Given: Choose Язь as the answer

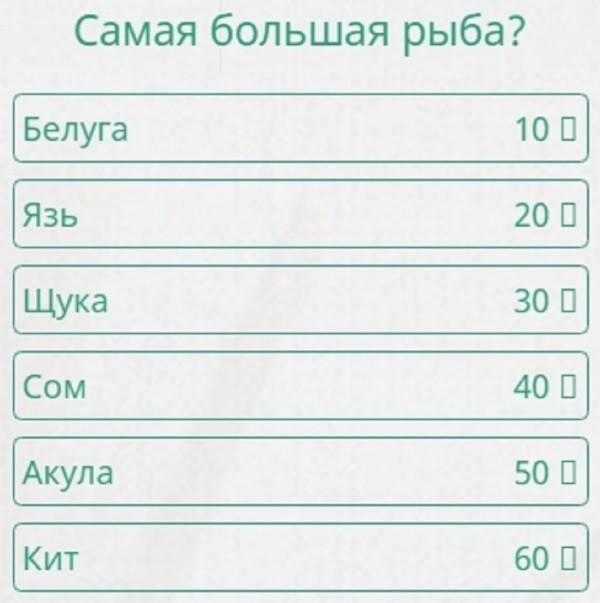Looking at the screenshot, I should [x=300, y=214].
